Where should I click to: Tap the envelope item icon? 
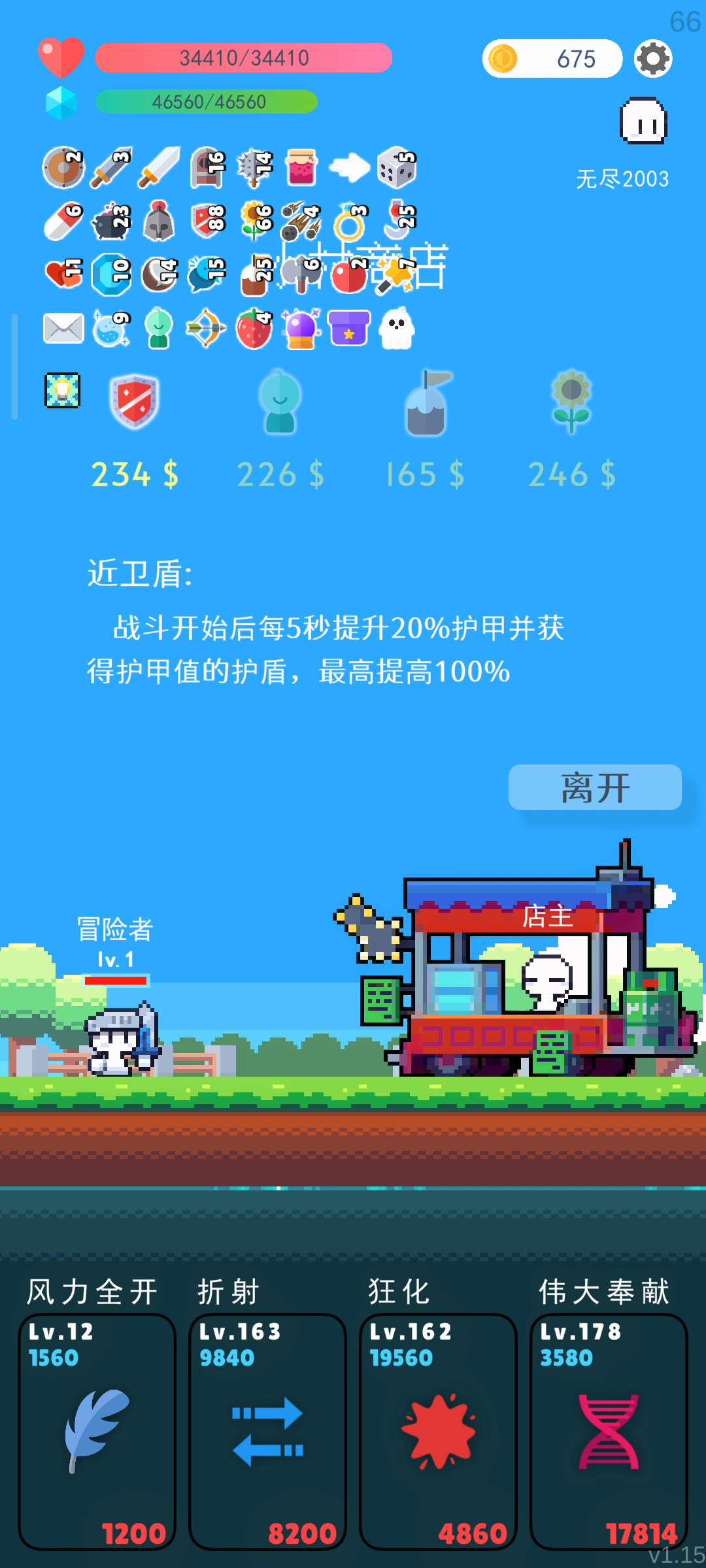63,328
